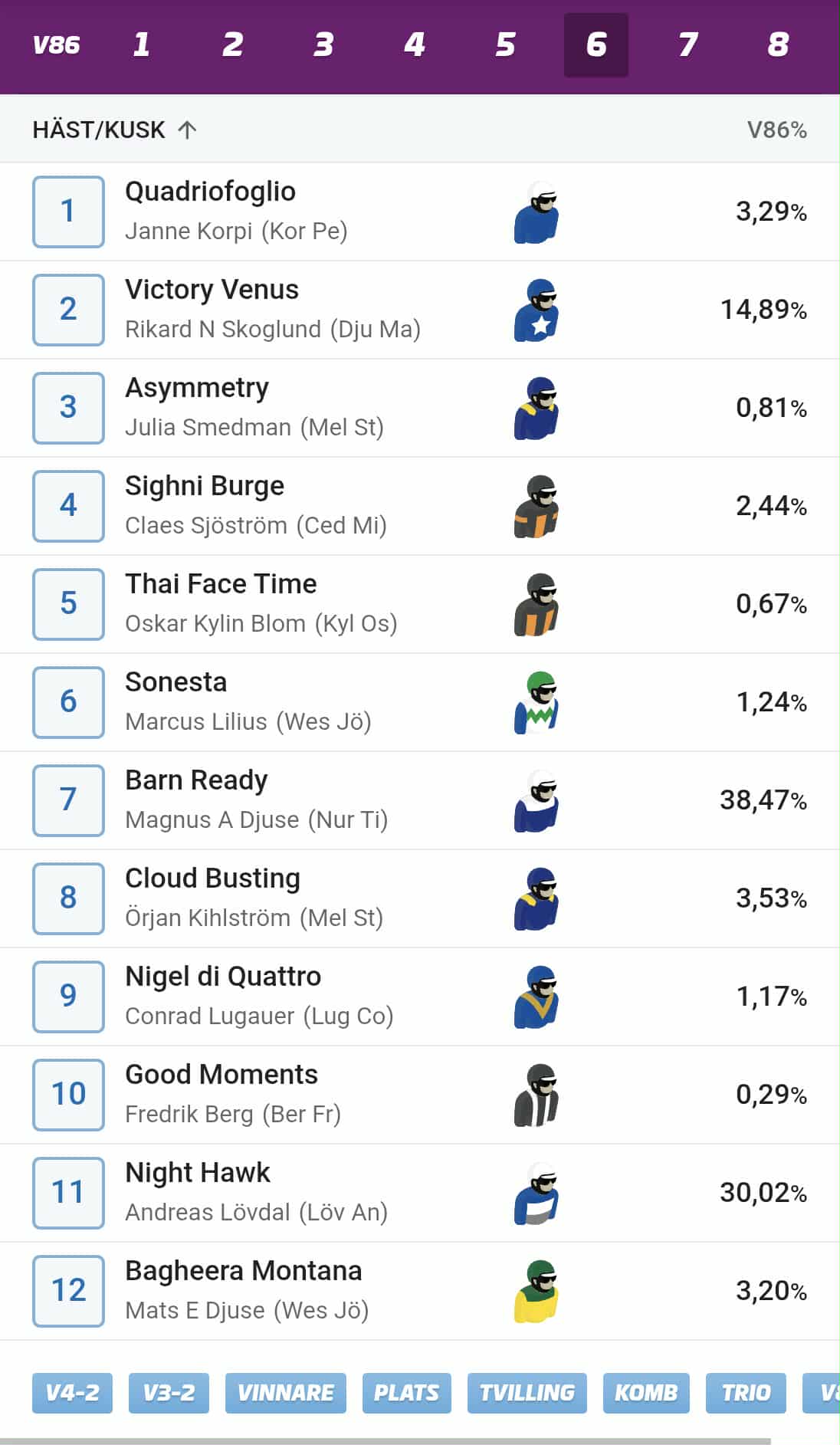Tap the TVILLING bet type chip
Image resolution: width=840 pixels, height=1445 pixels.
tap(527, 1393)
